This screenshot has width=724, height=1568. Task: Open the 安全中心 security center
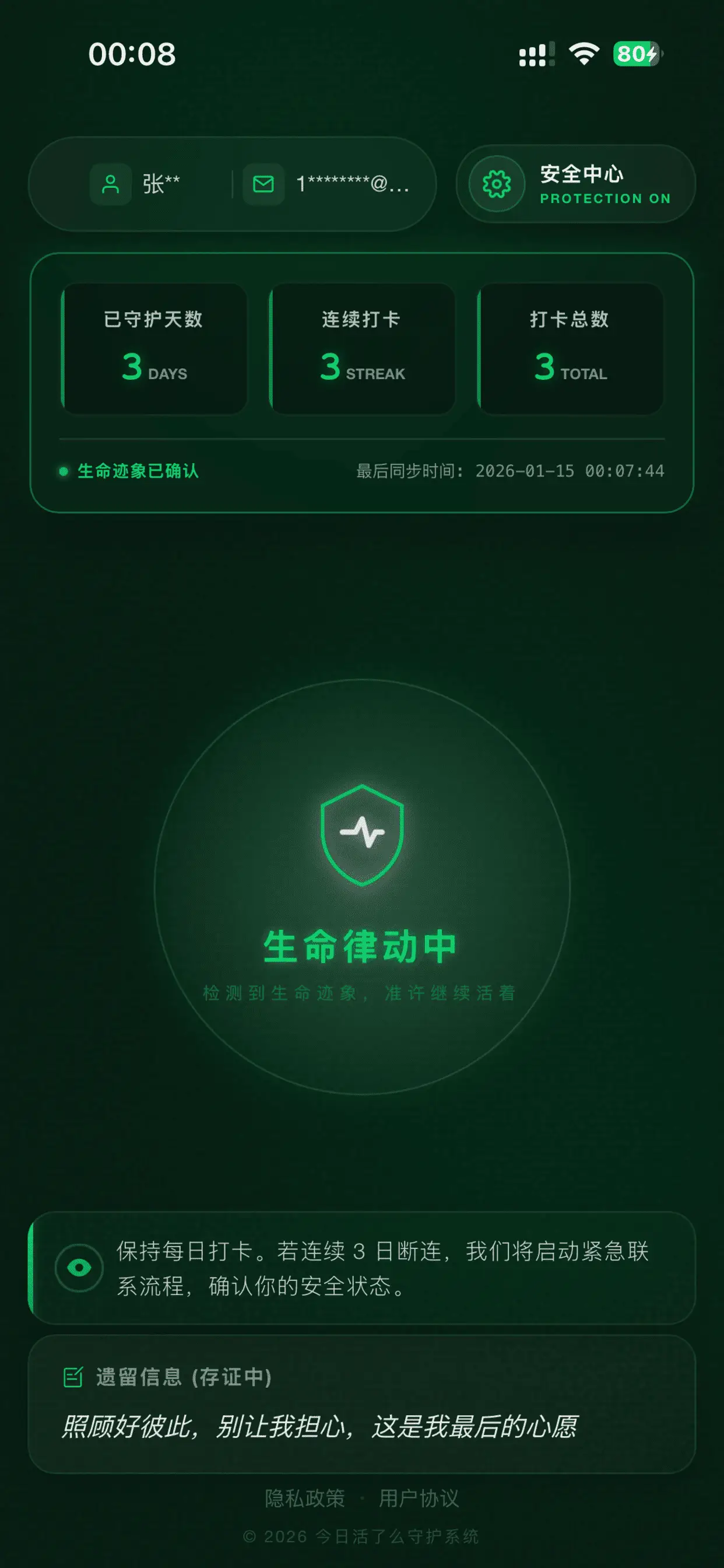(x=575, y=184)
